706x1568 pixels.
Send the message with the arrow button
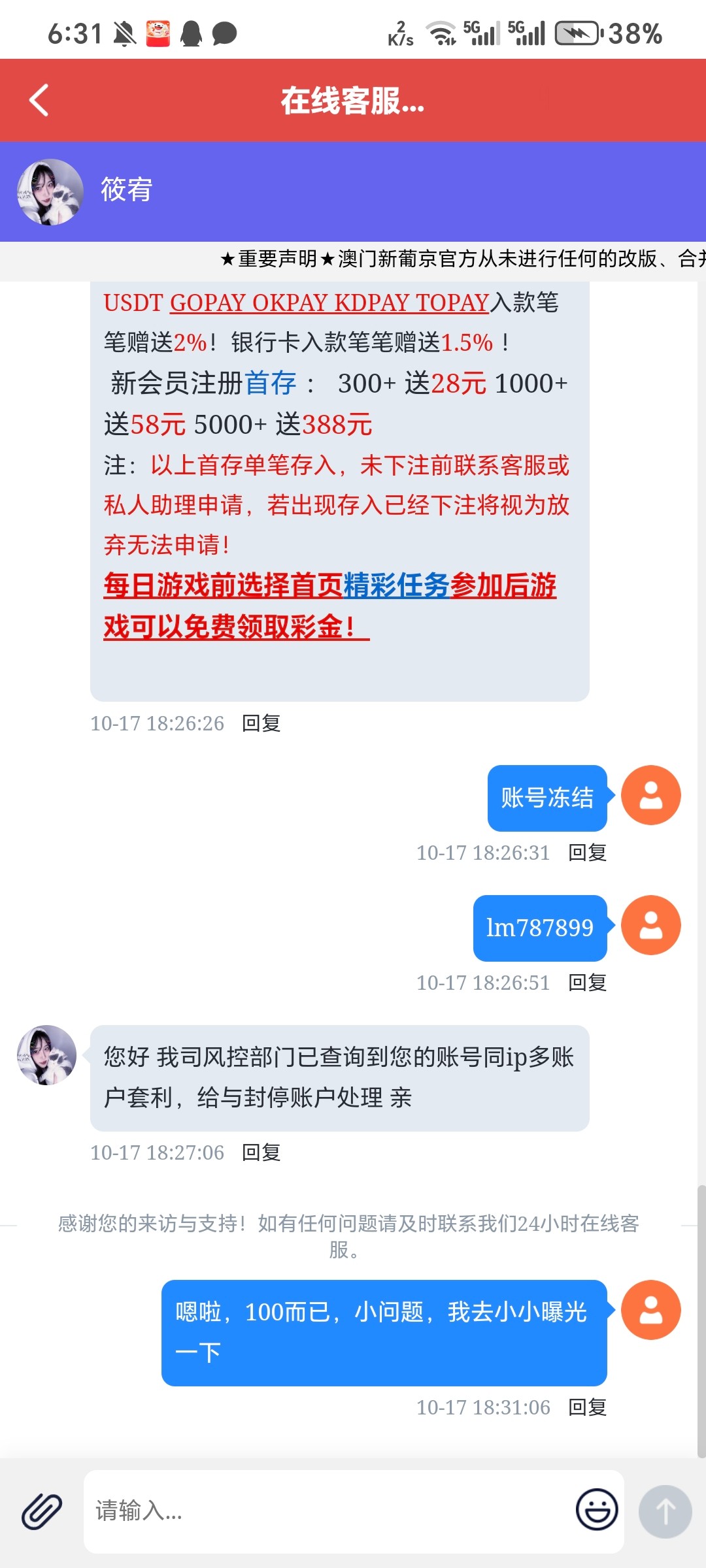(x=665, y=1511)
